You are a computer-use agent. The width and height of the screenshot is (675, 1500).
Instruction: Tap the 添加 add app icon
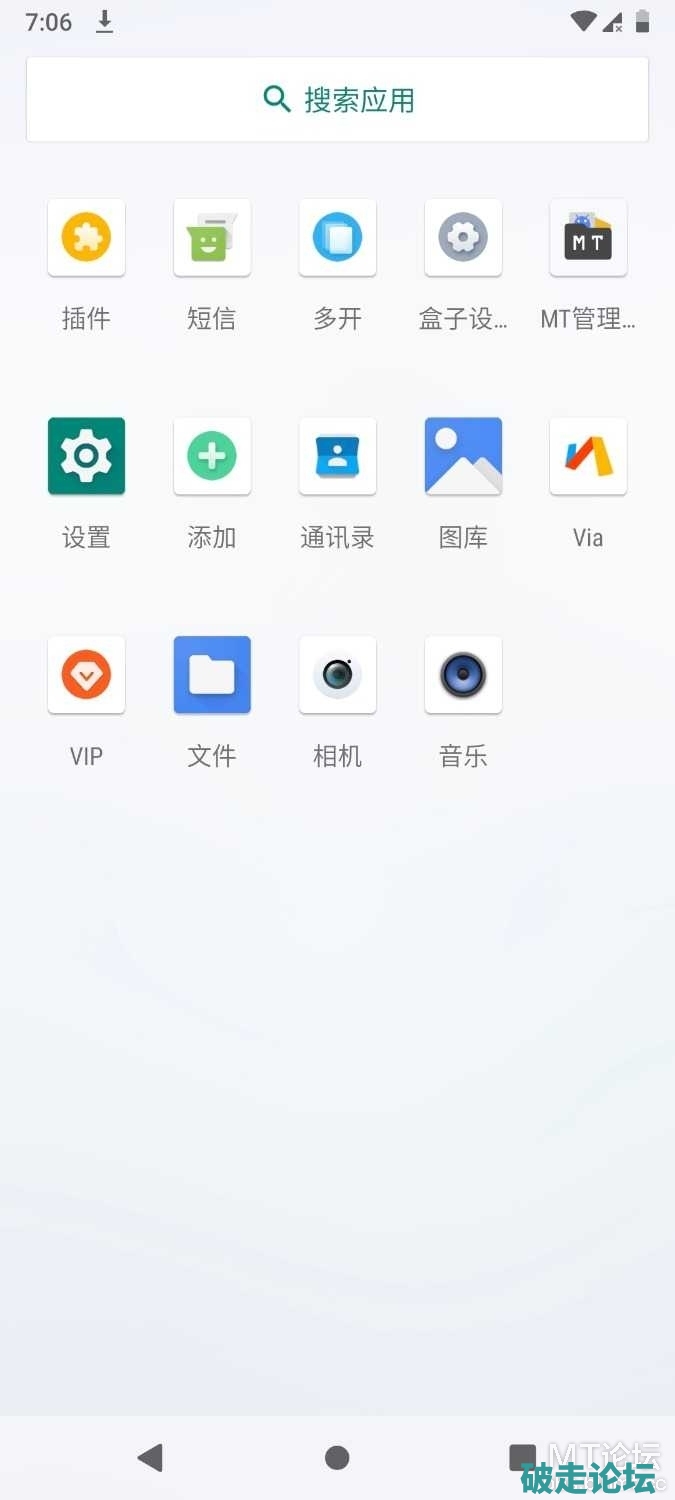click(212, 456)
